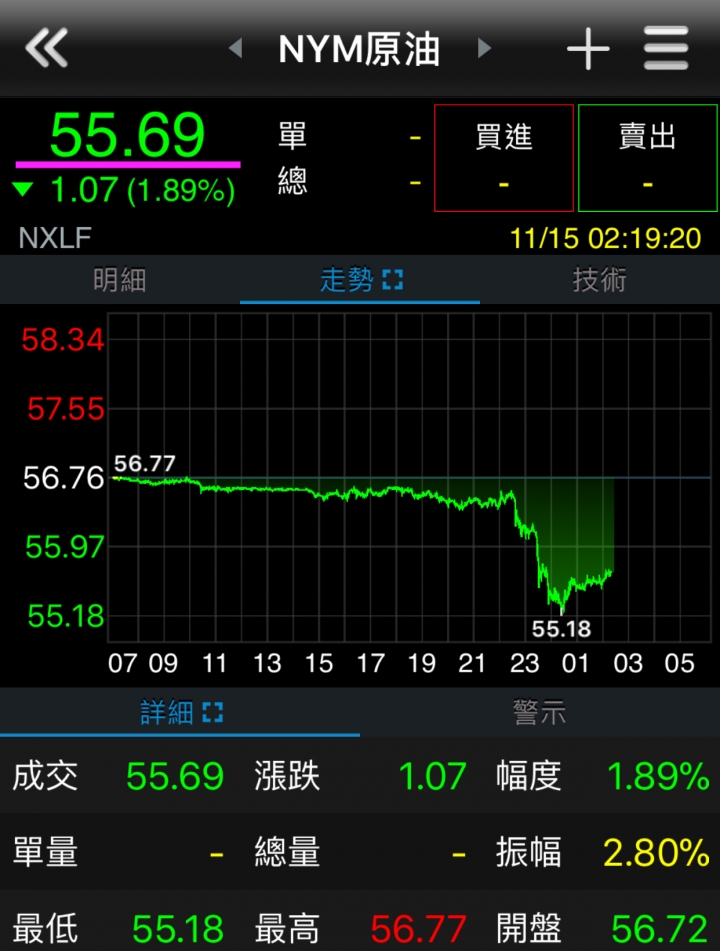This screenshot has width=720, height=951.
Task: Add NYM原油 with the plus icon
Action: point(588,48)
